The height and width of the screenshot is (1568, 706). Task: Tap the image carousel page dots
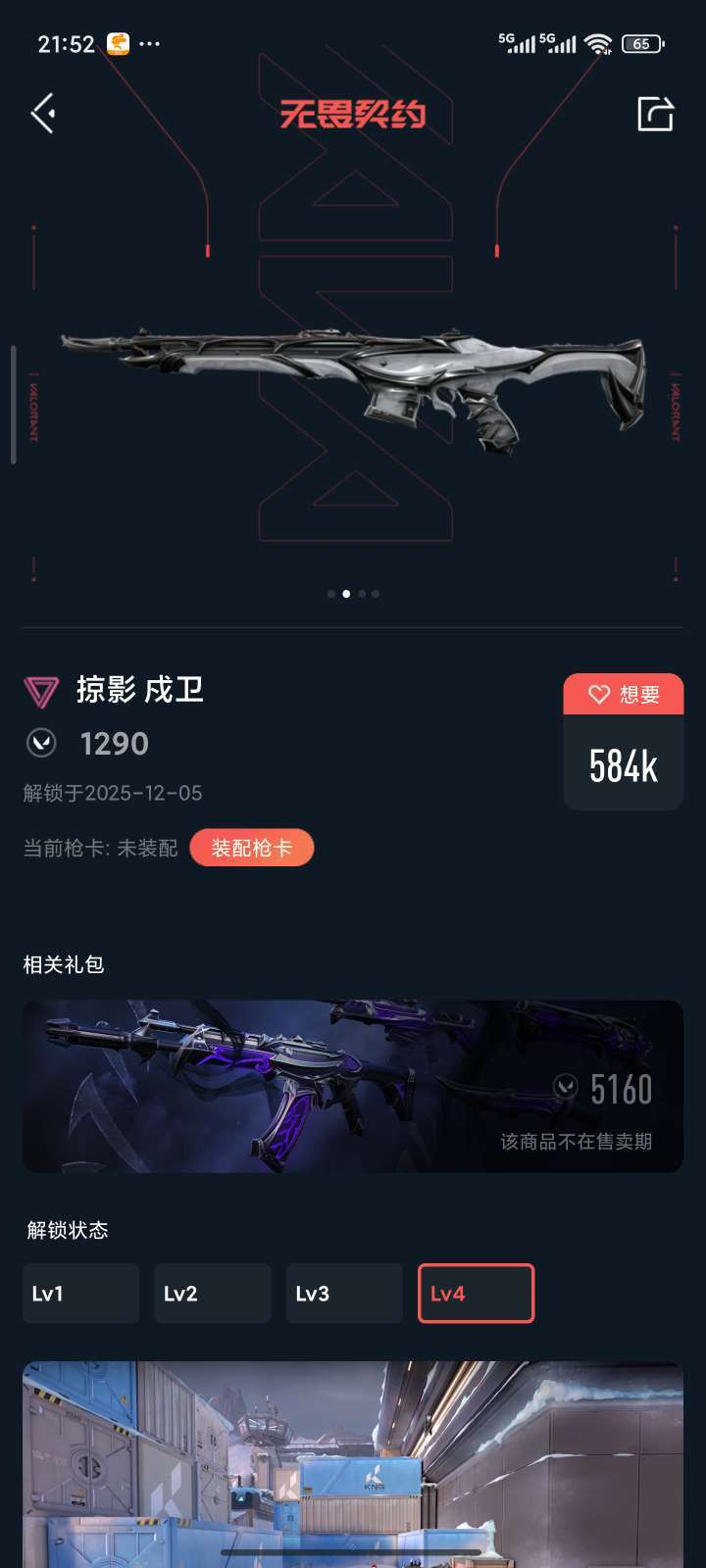pyautogui.click(x=353, y=594)
